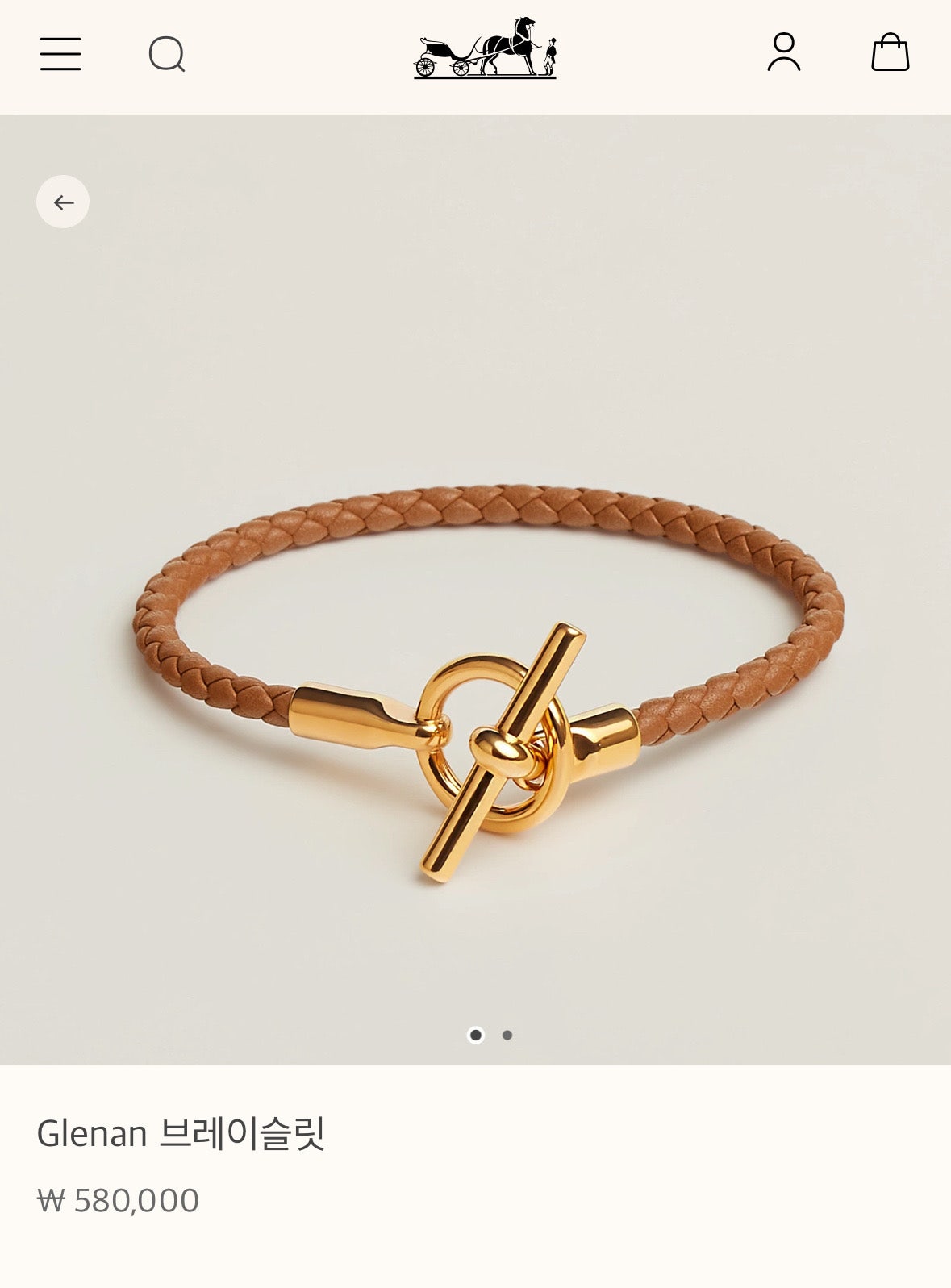Tap the Hermès carriage logo to go home
This screenshot has height=1288, width=951.
(x=485, y=48)
